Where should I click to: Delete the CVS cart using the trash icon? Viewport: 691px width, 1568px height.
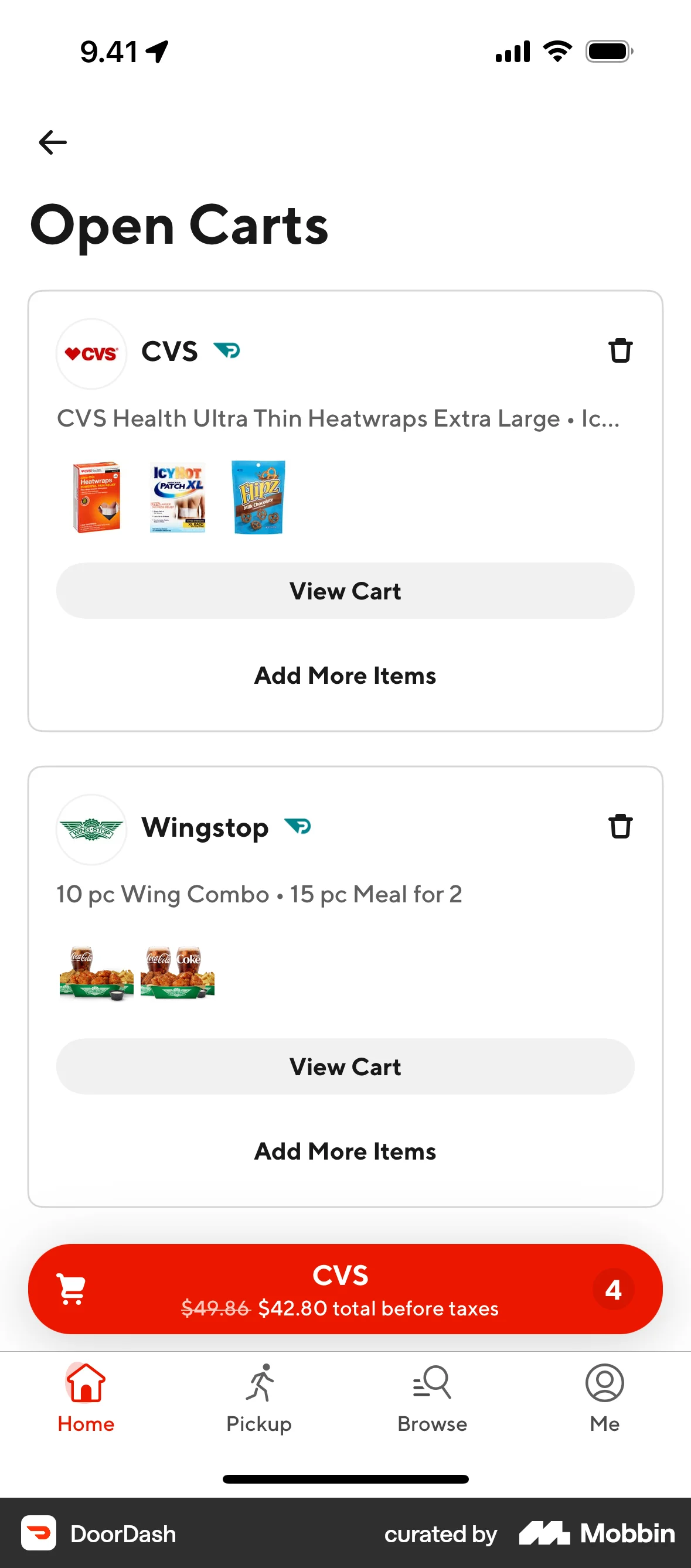point(619,350)
